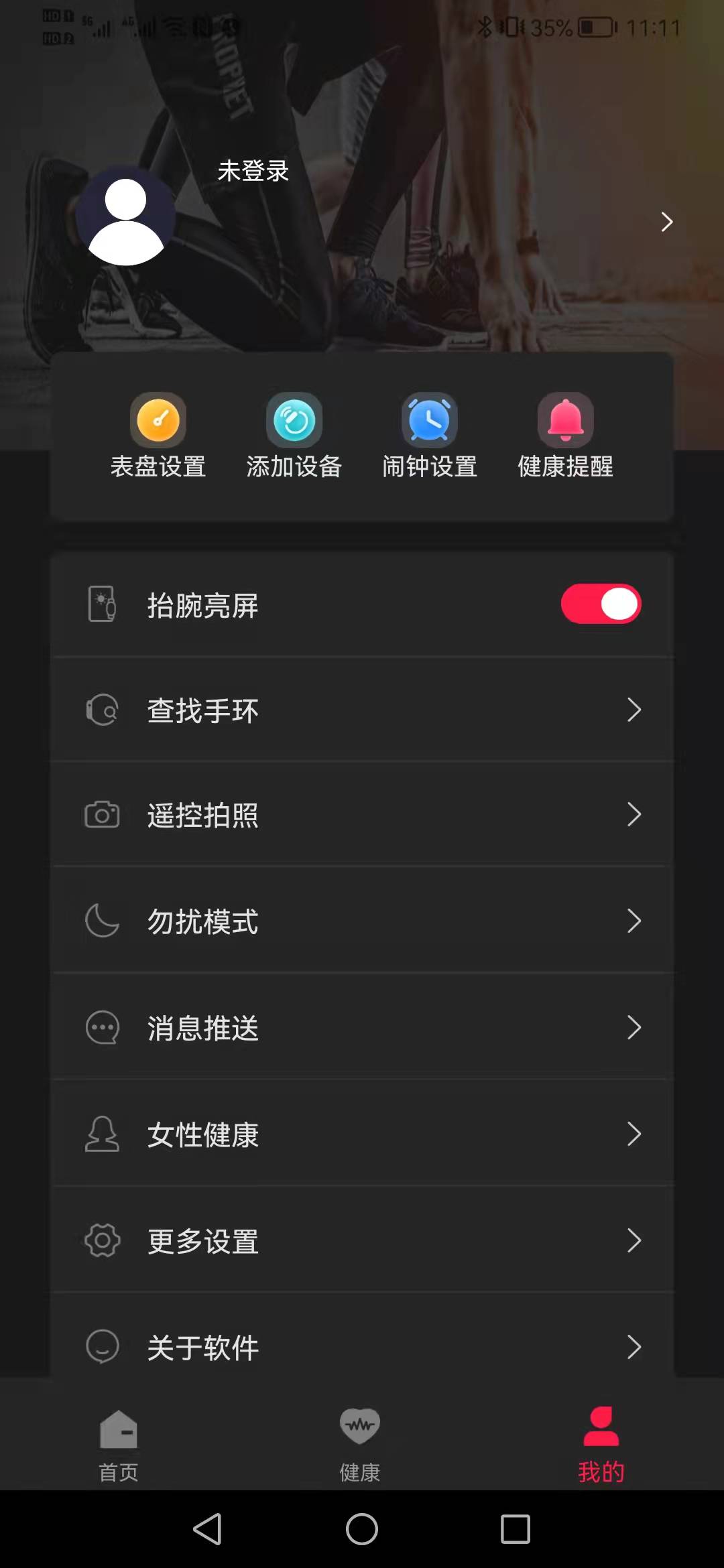Open 更多设置 more settings
The width and height of the screenshot is (724, 1568).
click(362, 1240)
